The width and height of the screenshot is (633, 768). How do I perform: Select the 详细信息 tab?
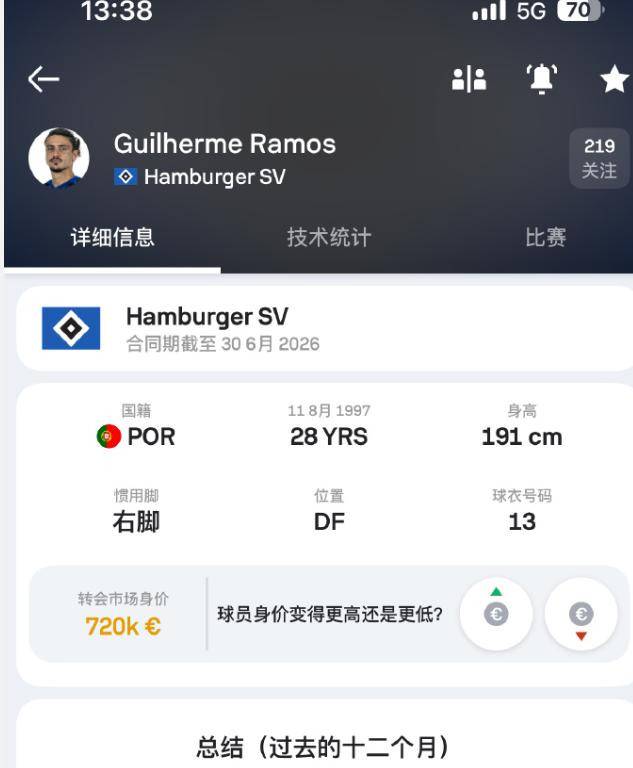(112, 238)
